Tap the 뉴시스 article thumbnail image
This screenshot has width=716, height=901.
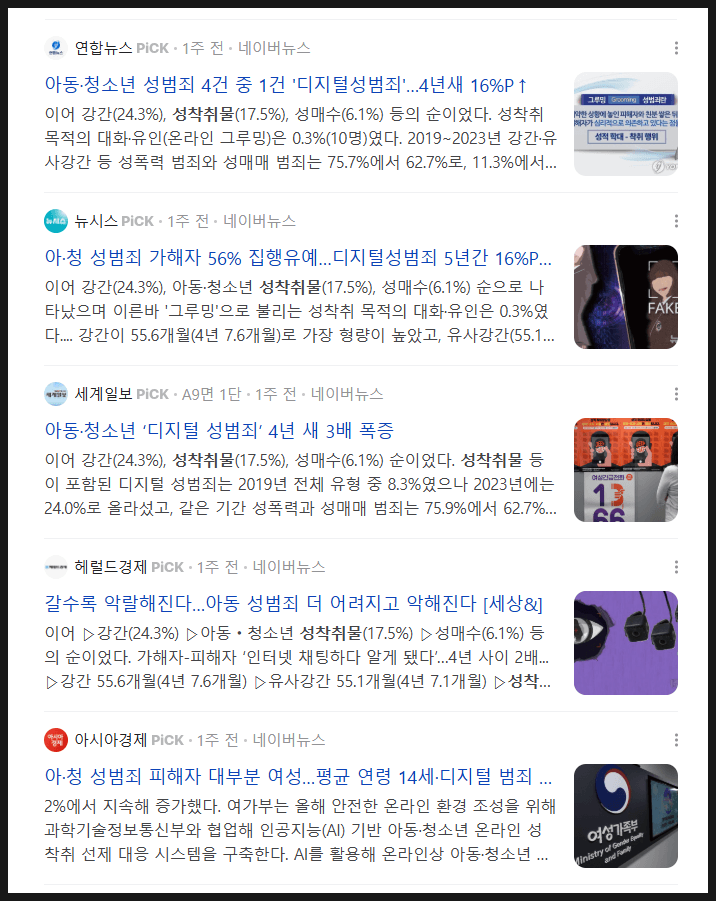[625, 297]
